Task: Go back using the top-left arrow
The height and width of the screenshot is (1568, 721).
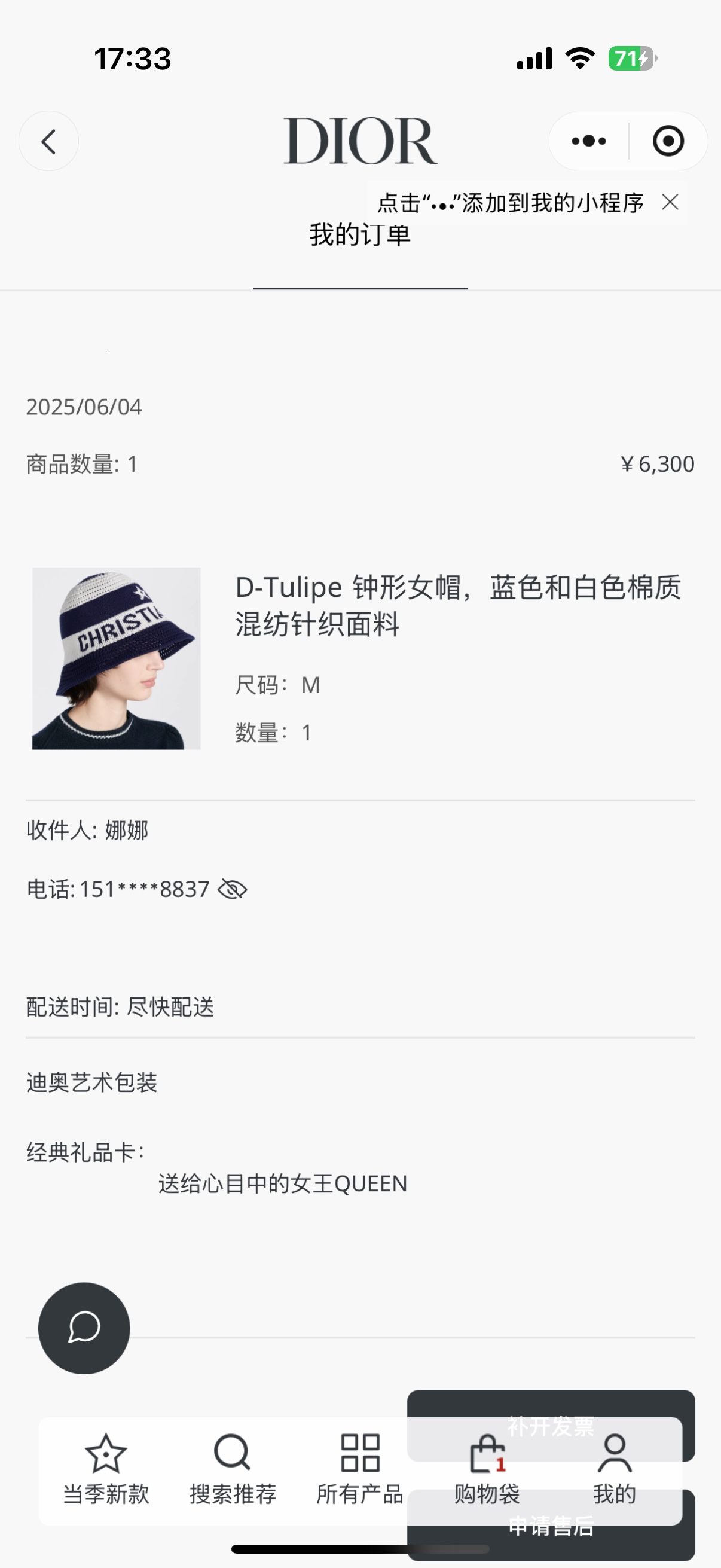Action: [x=48, y=141]
